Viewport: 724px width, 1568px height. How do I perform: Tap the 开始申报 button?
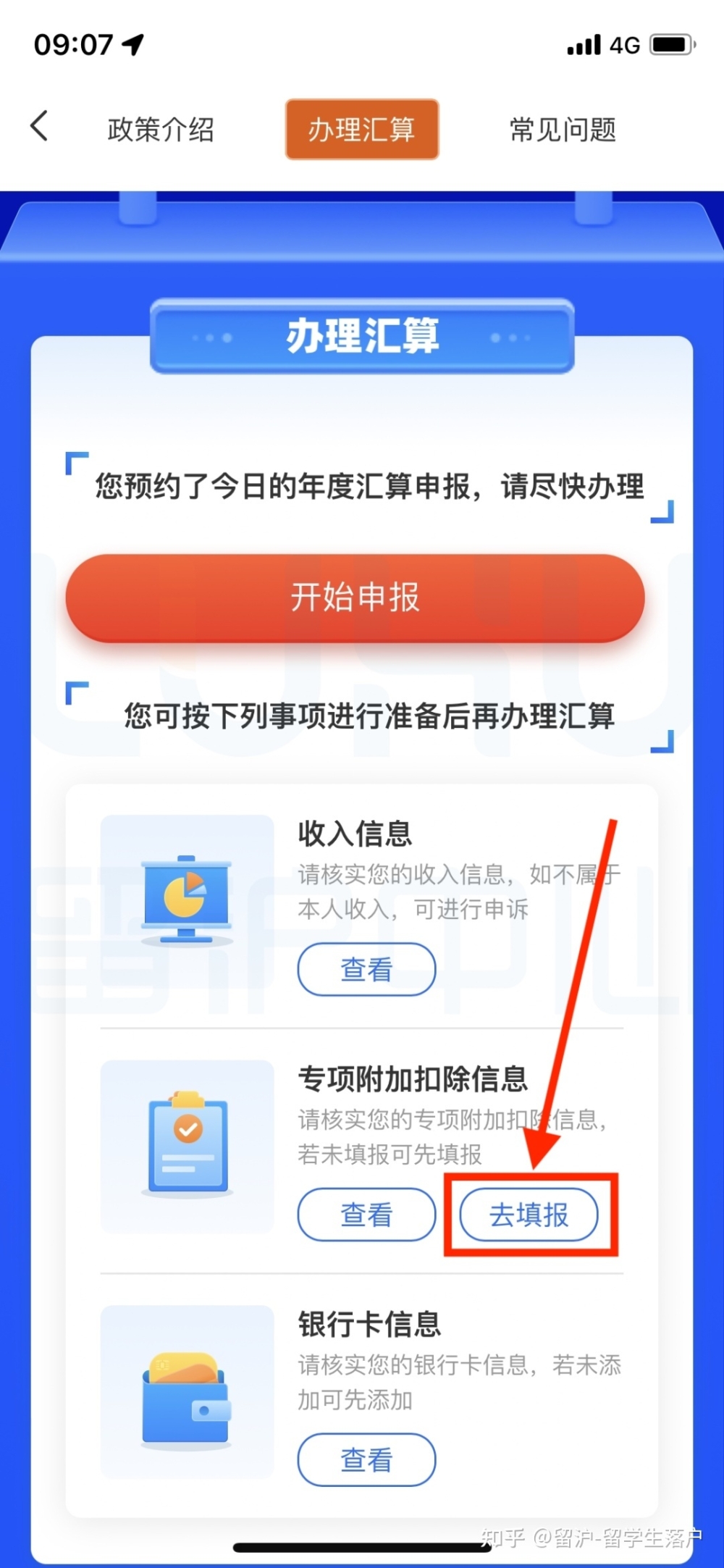click(355, 598)
